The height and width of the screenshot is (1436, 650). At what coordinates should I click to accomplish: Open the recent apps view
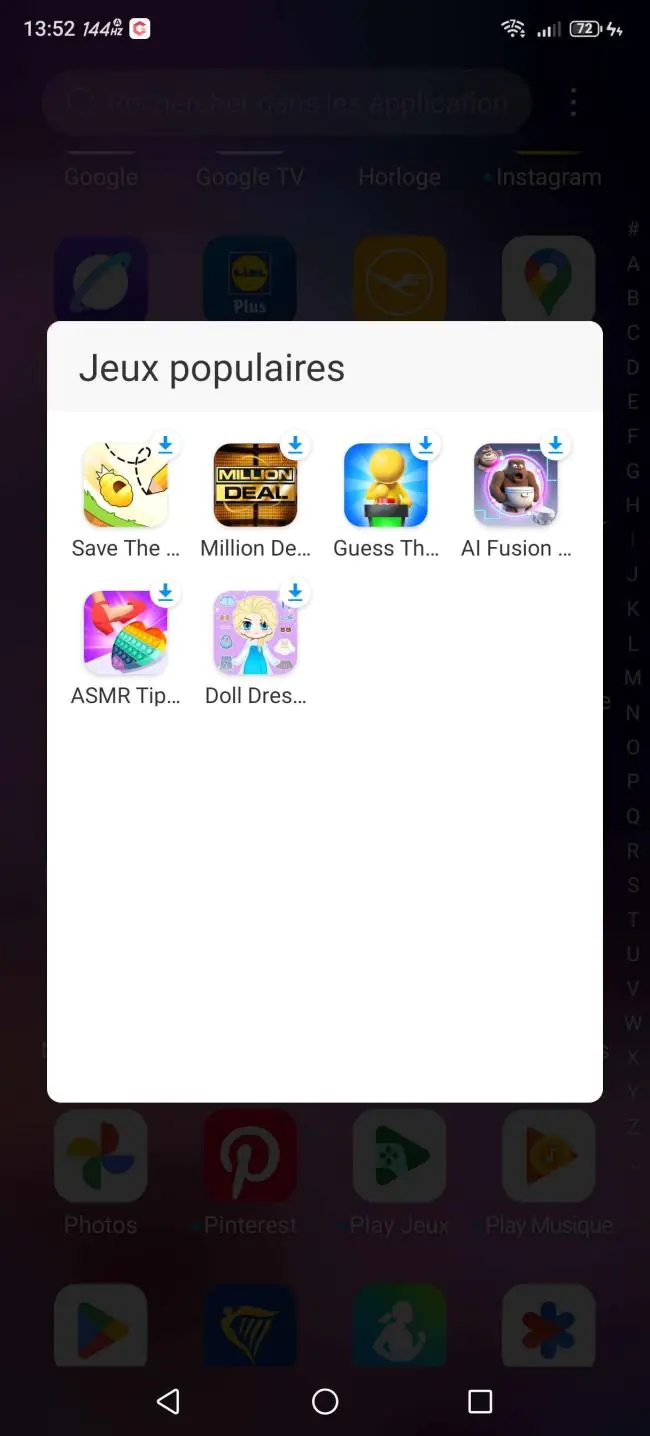[480, 1401]
